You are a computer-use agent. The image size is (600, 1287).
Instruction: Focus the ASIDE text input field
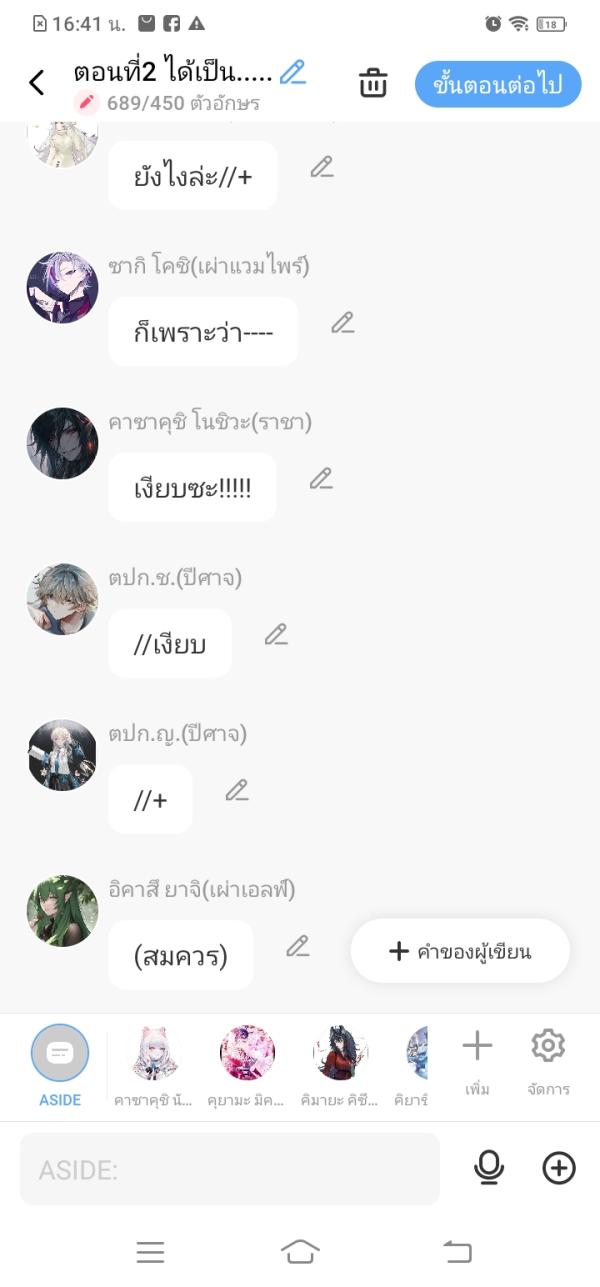[x=230, y=1169]
